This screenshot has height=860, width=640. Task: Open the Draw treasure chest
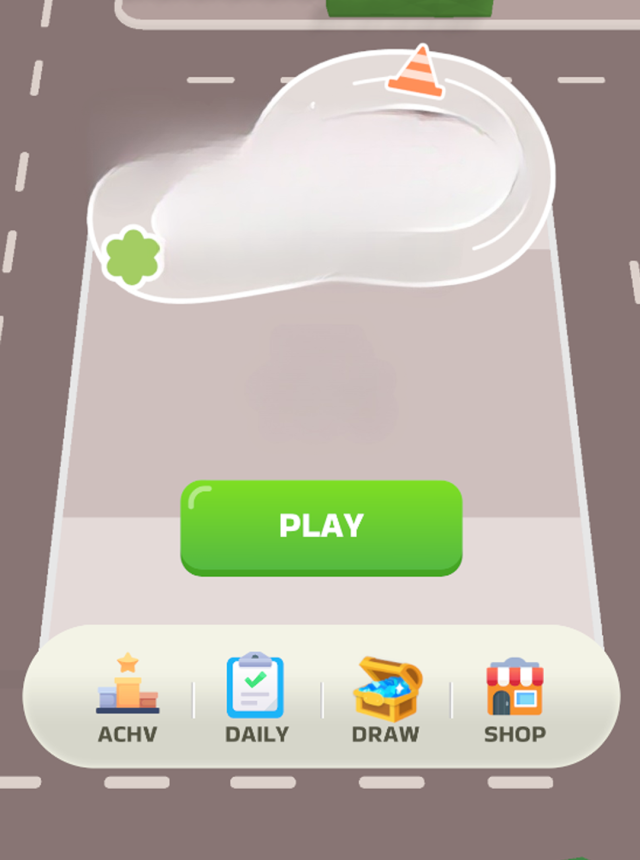[386, 697]
